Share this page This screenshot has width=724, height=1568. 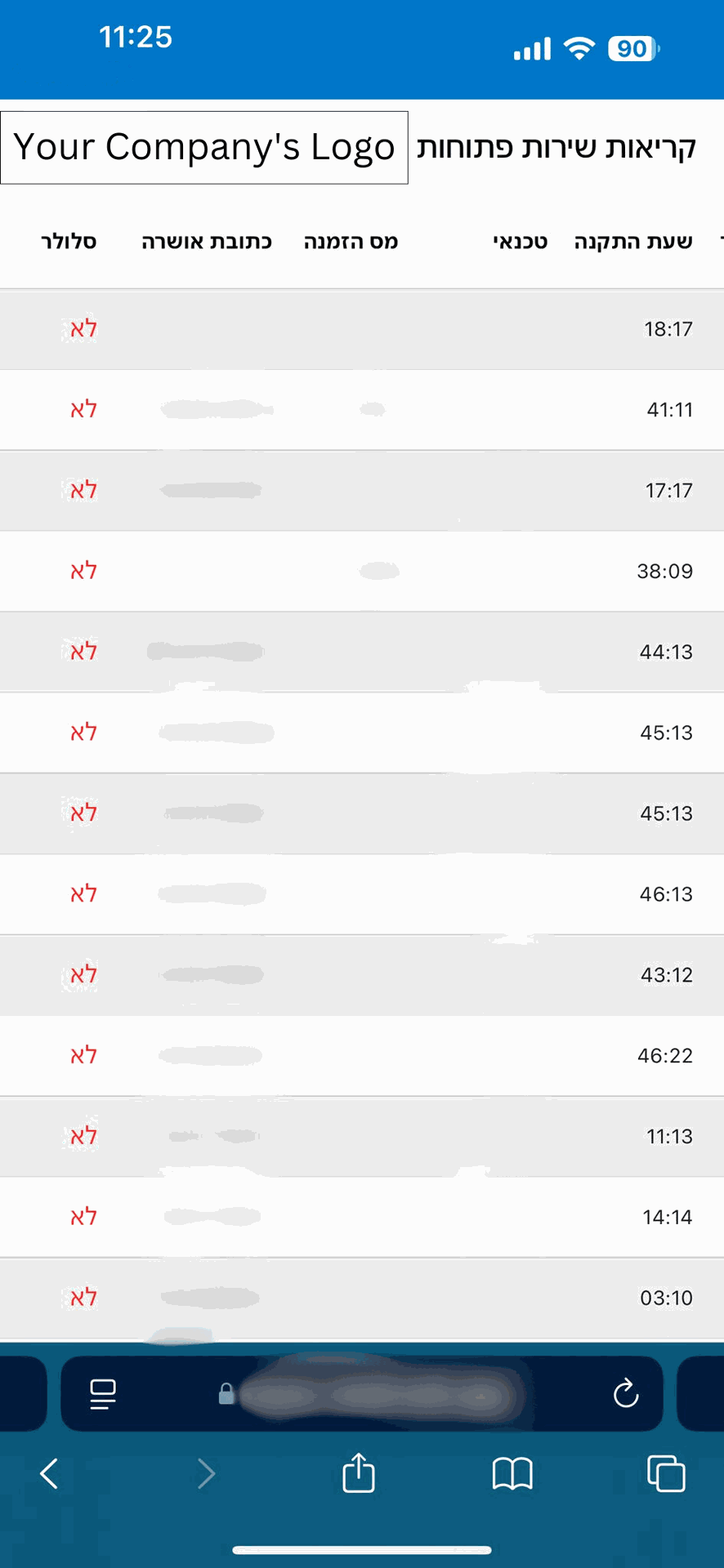[359, 1472]
